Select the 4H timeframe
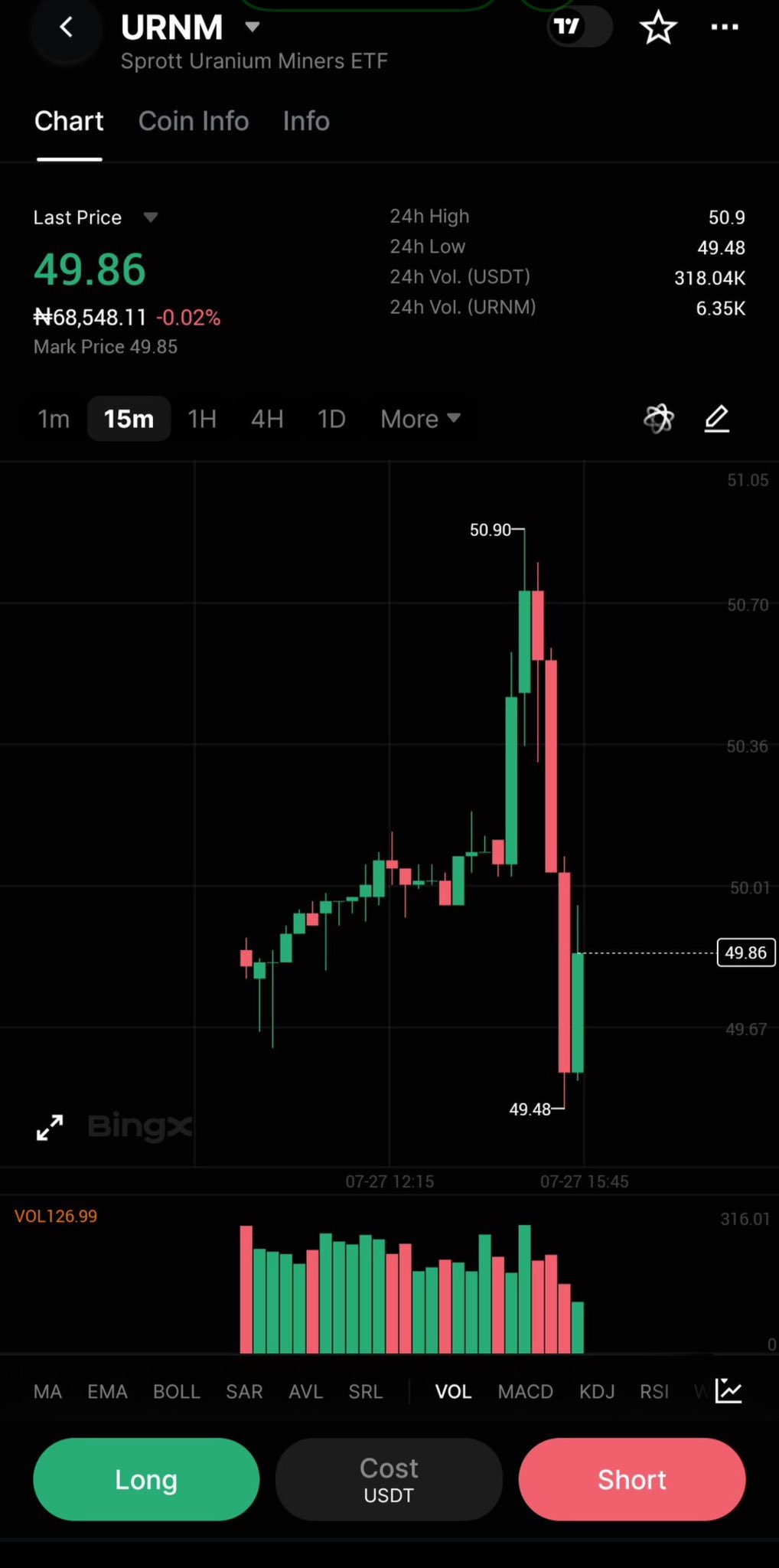Viewport: 779px width, 1568px height. point(267,419)
